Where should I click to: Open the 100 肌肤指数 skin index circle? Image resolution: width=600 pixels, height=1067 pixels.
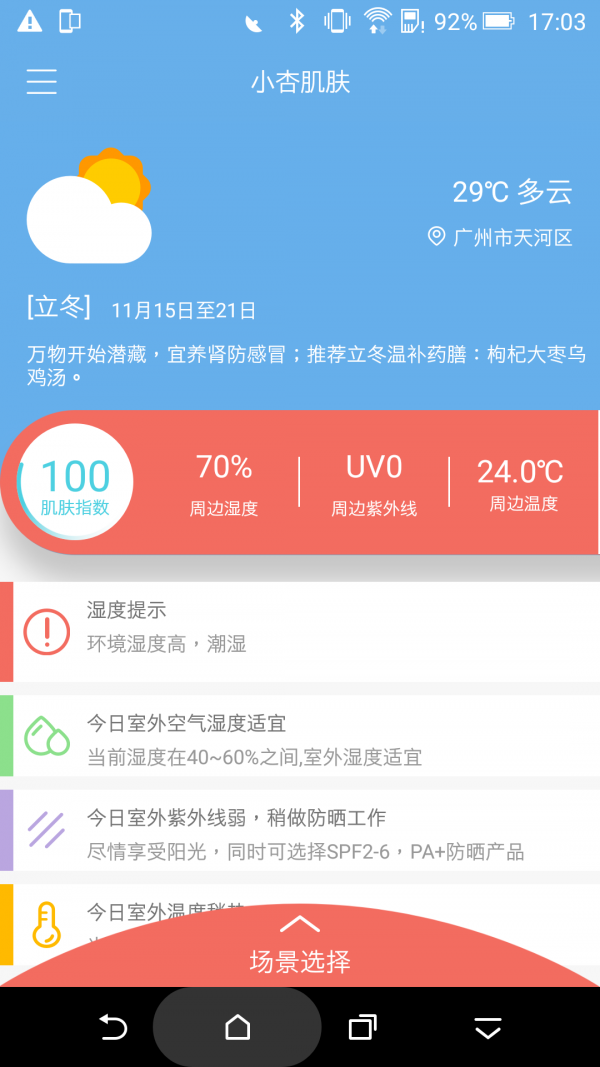[75, 483]
